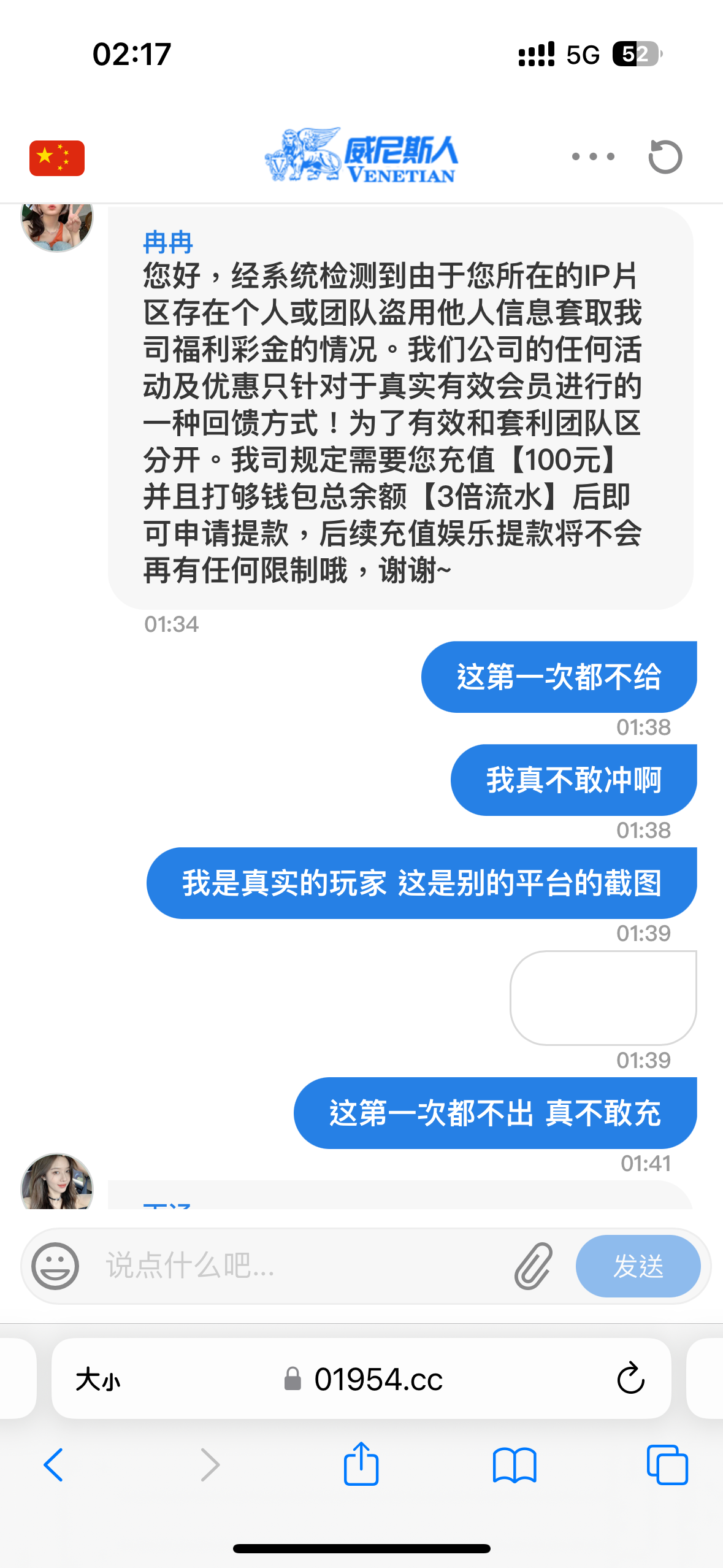Image resolution: width=723 pixels, height=1568 pixels.
Task: Go back to the previous page
Action: click(x=53, y=1465)
